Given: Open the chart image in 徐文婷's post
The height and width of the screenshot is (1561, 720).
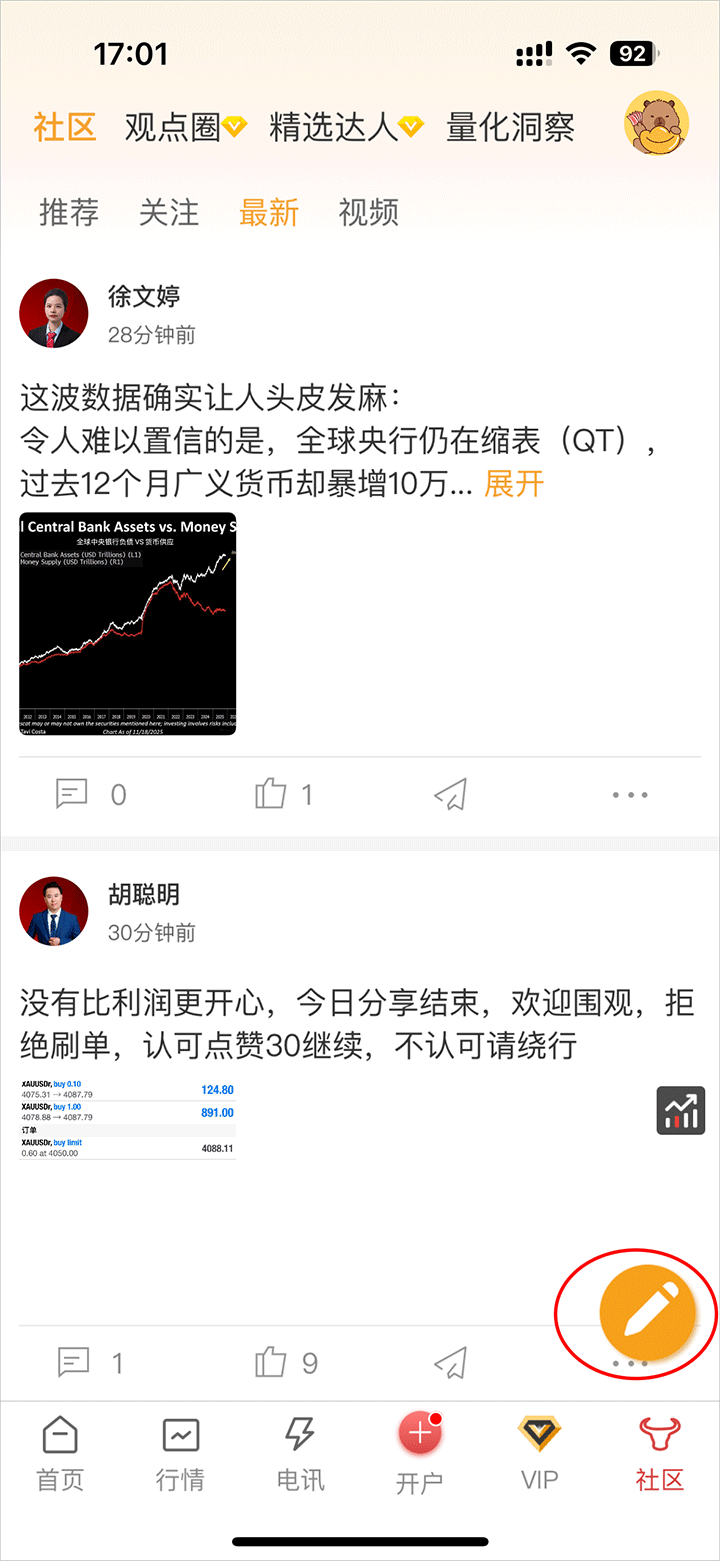Looking at the screenshot, I should tap(128, 624).
